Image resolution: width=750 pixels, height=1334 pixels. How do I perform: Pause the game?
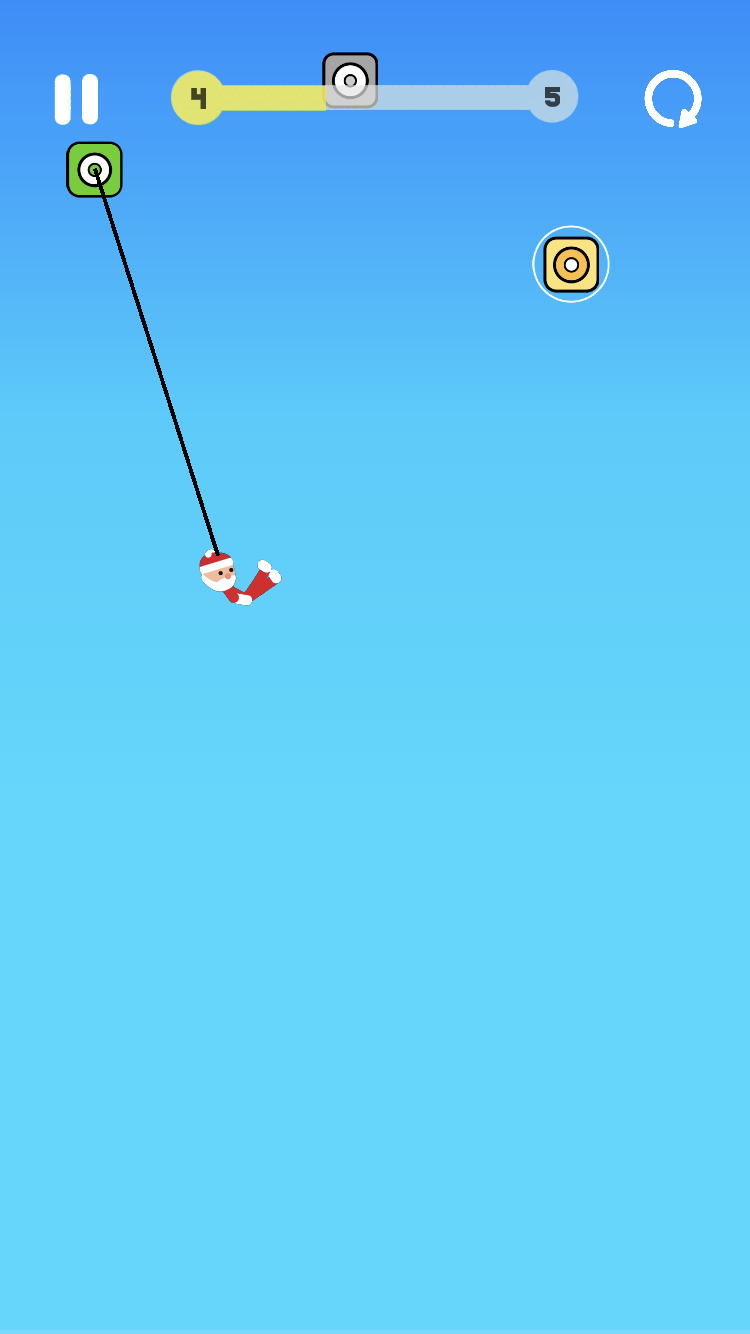pos(76,99)
